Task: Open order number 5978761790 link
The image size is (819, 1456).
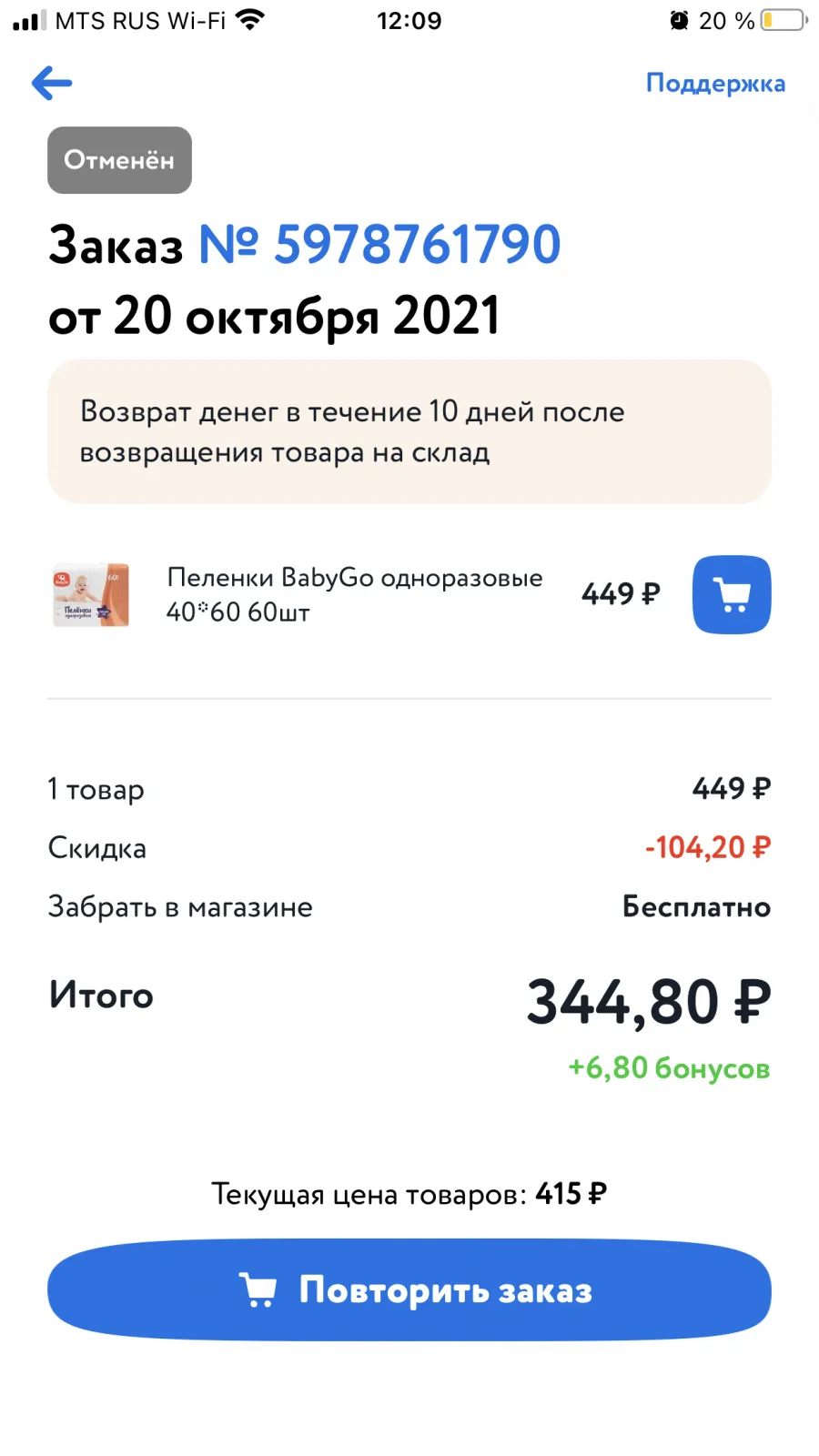Action: (379, 244)
